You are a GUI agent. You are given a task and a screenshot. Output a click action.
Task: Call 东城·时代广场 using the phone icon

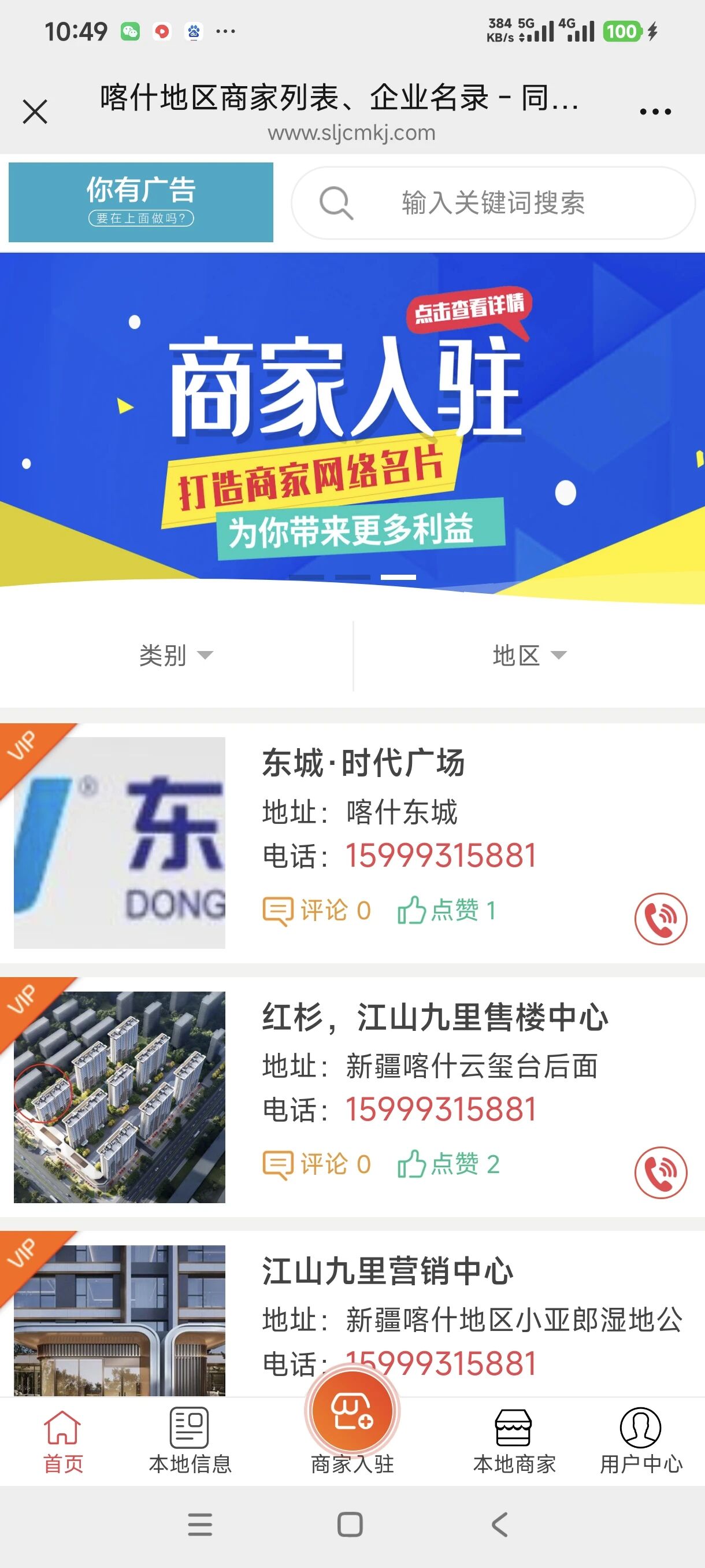pyautogui.click(x=660, y=919)
